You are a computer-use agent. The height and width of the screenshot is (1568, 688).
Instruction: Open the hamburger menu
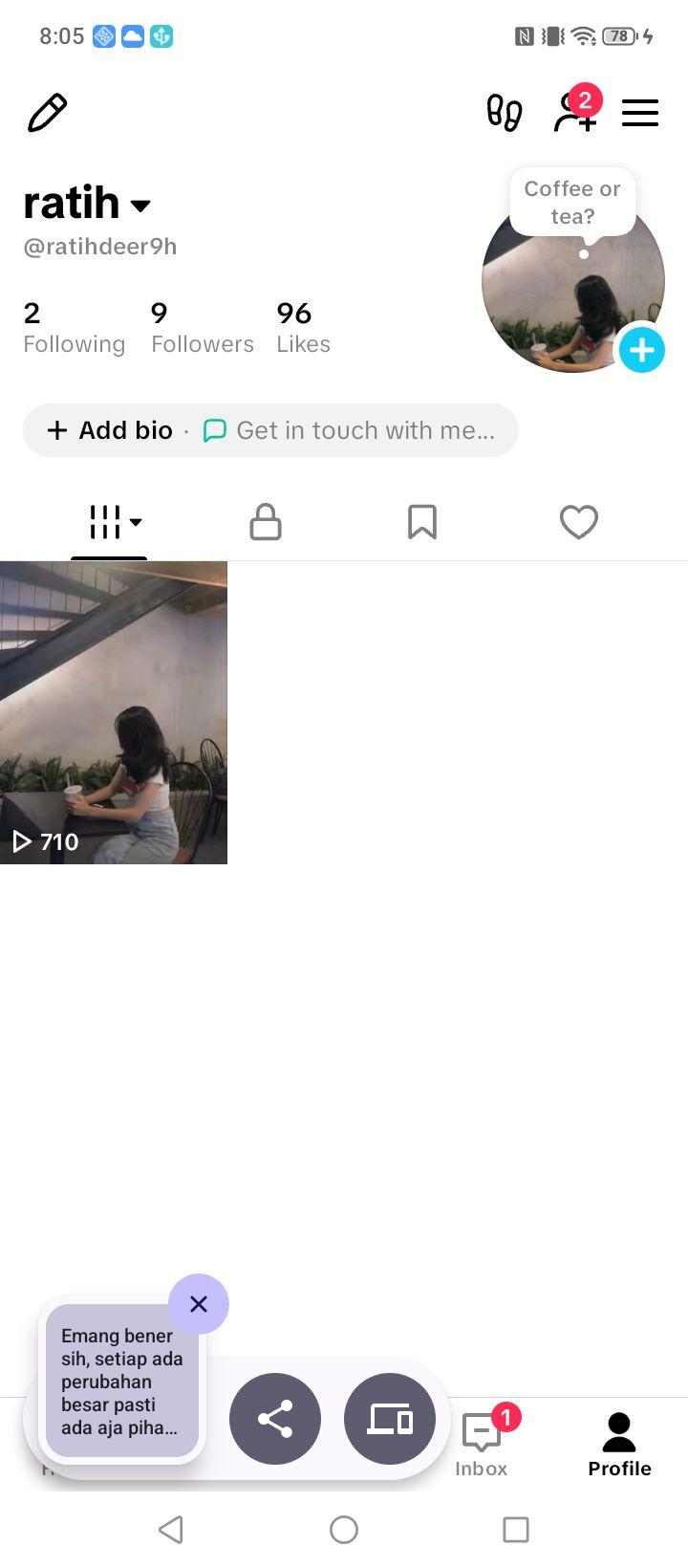640,113
